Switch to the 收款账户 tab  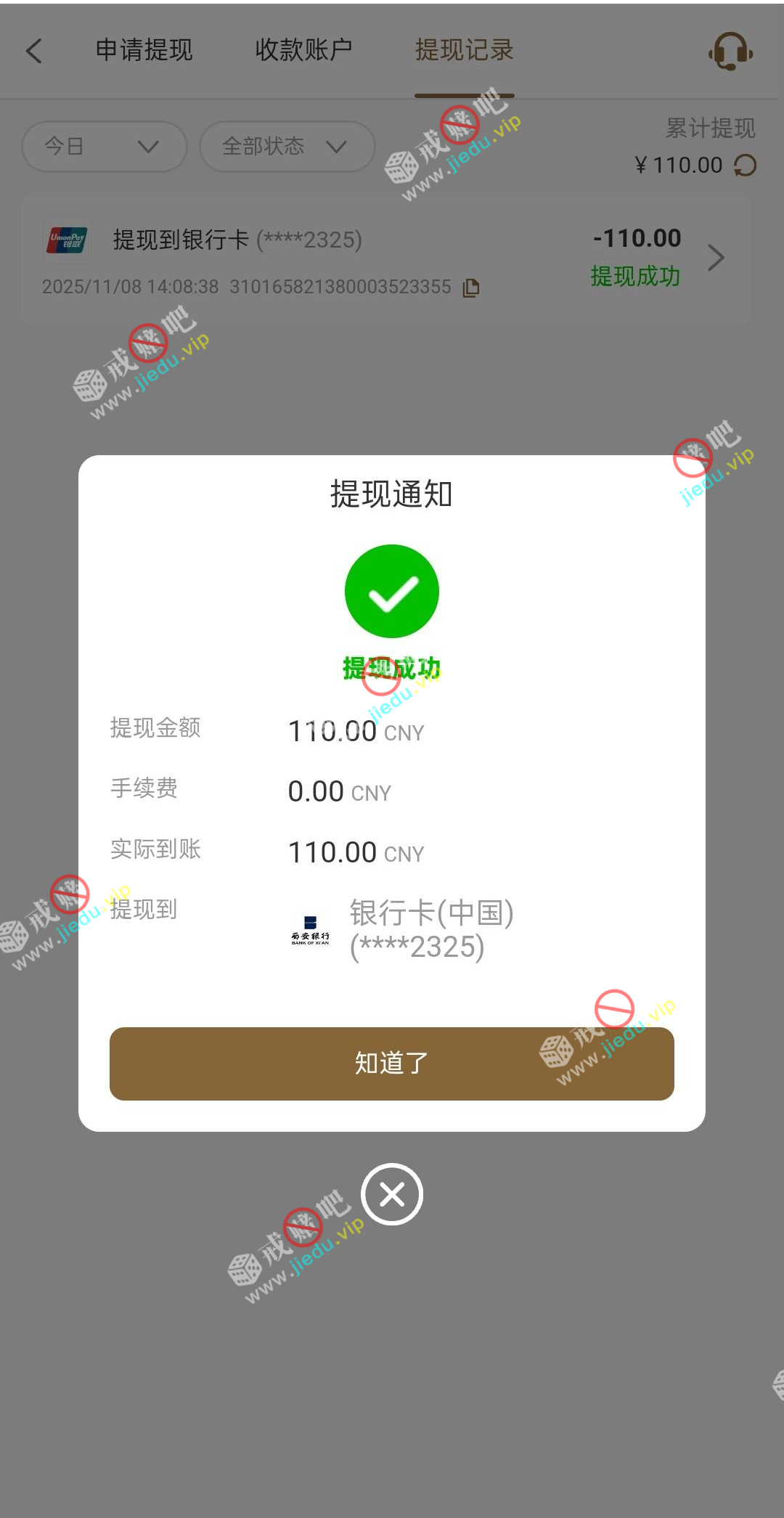click(303, 50)
